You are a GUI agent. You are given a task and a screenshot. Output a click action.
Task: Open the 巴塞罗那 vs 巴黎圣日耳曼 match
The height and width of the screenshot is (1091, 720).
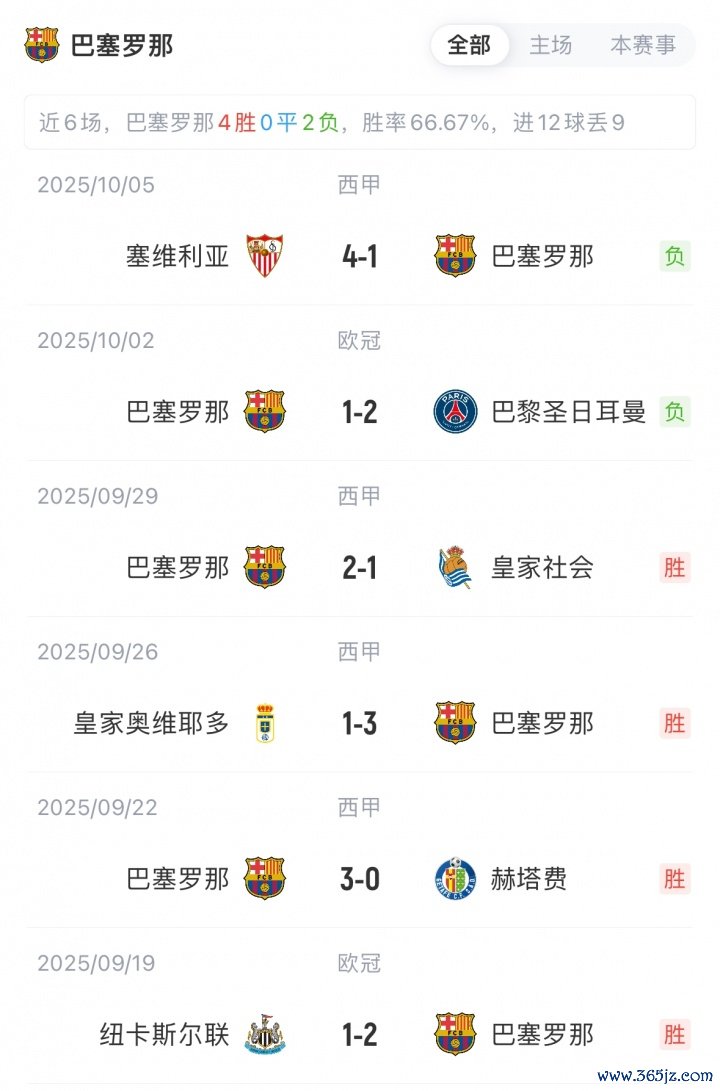click(x=360, y=412)
